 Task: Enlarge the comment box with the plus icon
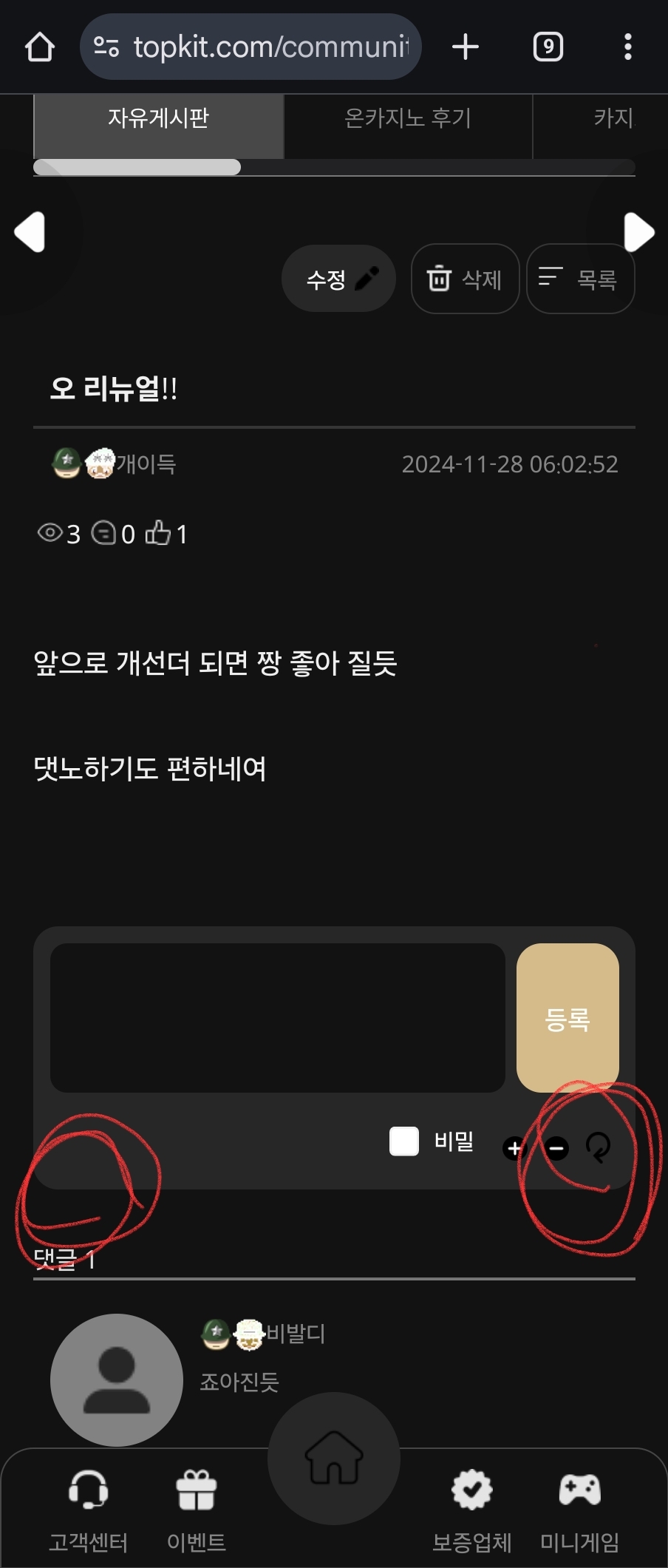tap(514, 1148)
